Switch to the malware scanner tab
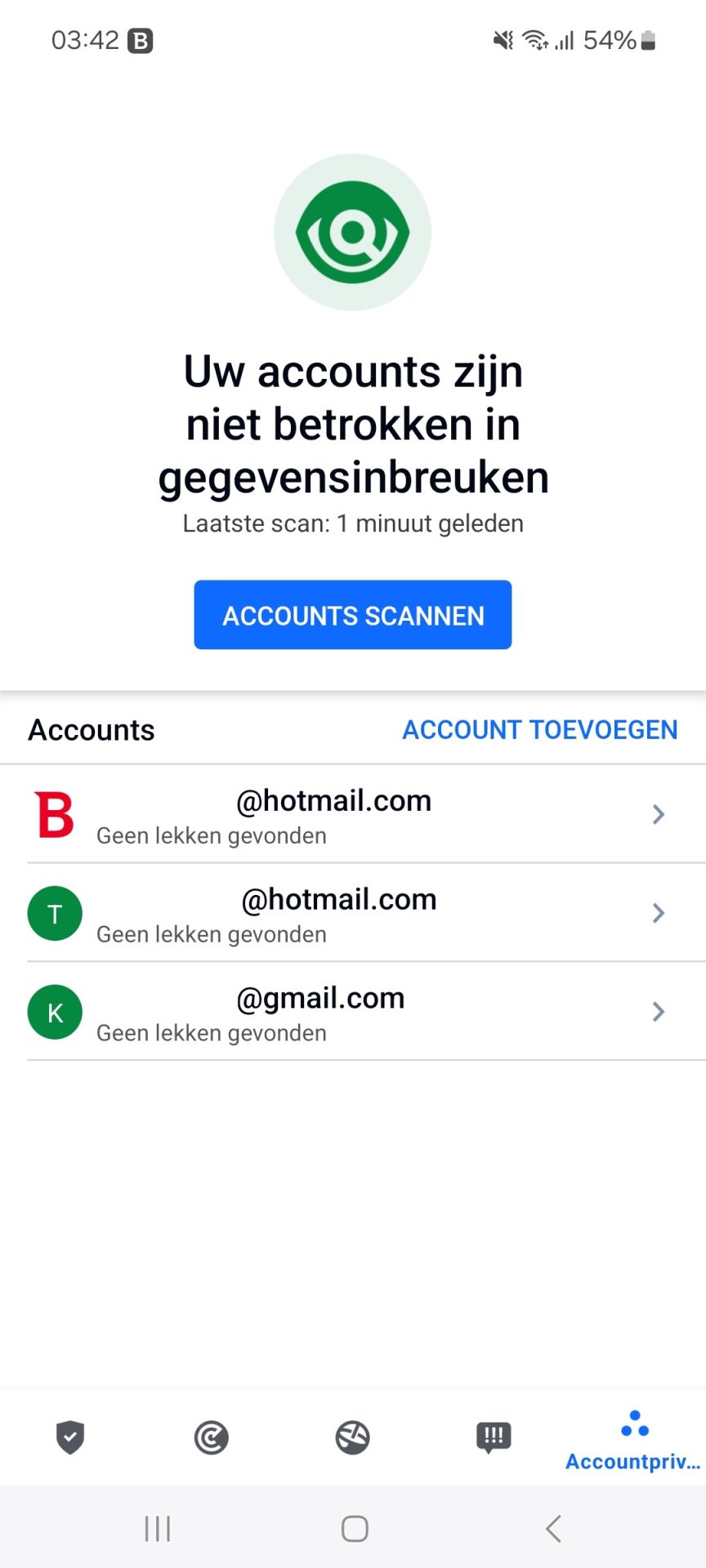The height and width of the screenshot is (1568, 706). [212, 1437]
